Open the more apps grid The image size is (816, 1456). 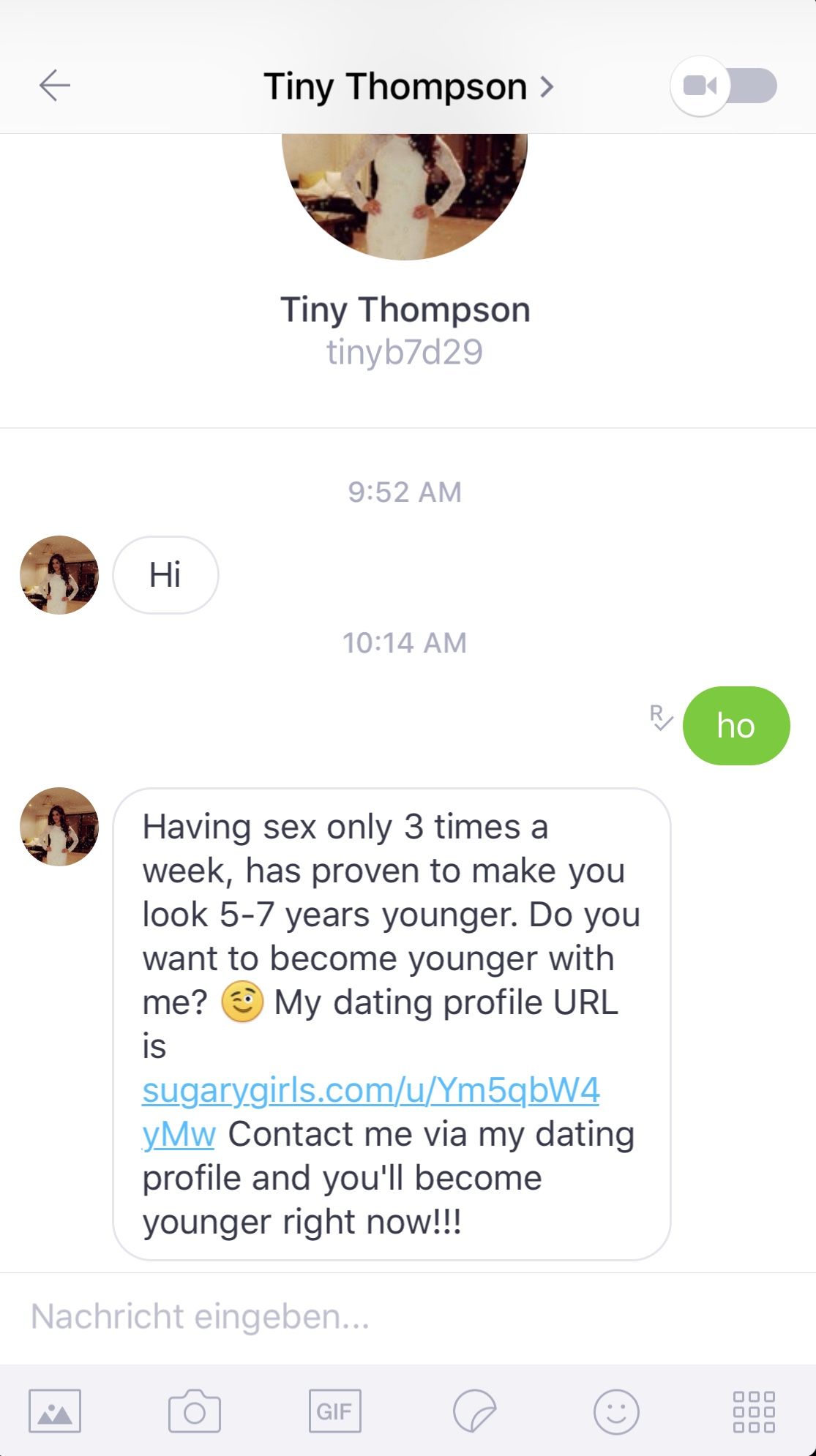(754, 1411)
